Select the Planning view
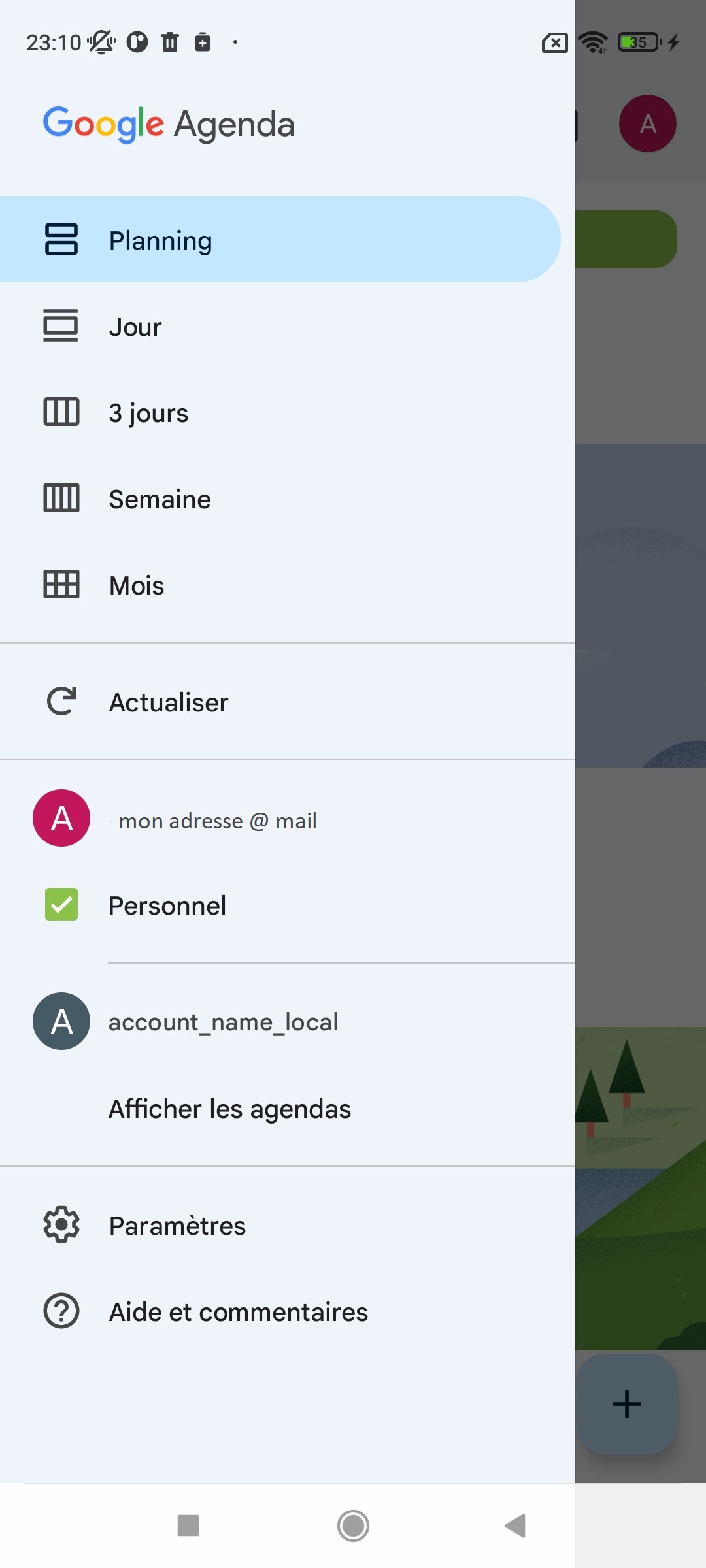 point(280,240)
